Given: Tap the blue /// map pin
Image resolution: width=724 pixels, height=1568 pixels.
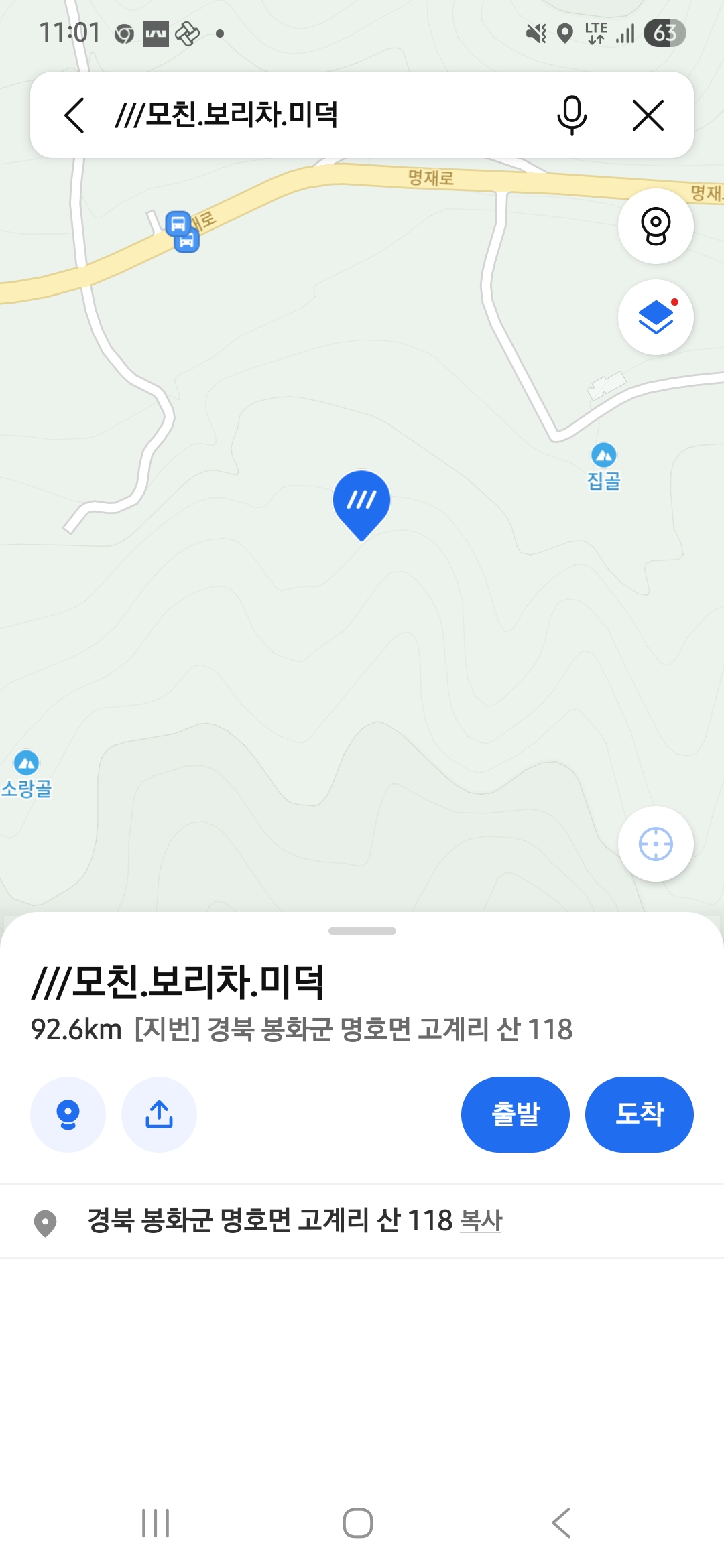Looking at the screenshot, I should coord(361,503).
